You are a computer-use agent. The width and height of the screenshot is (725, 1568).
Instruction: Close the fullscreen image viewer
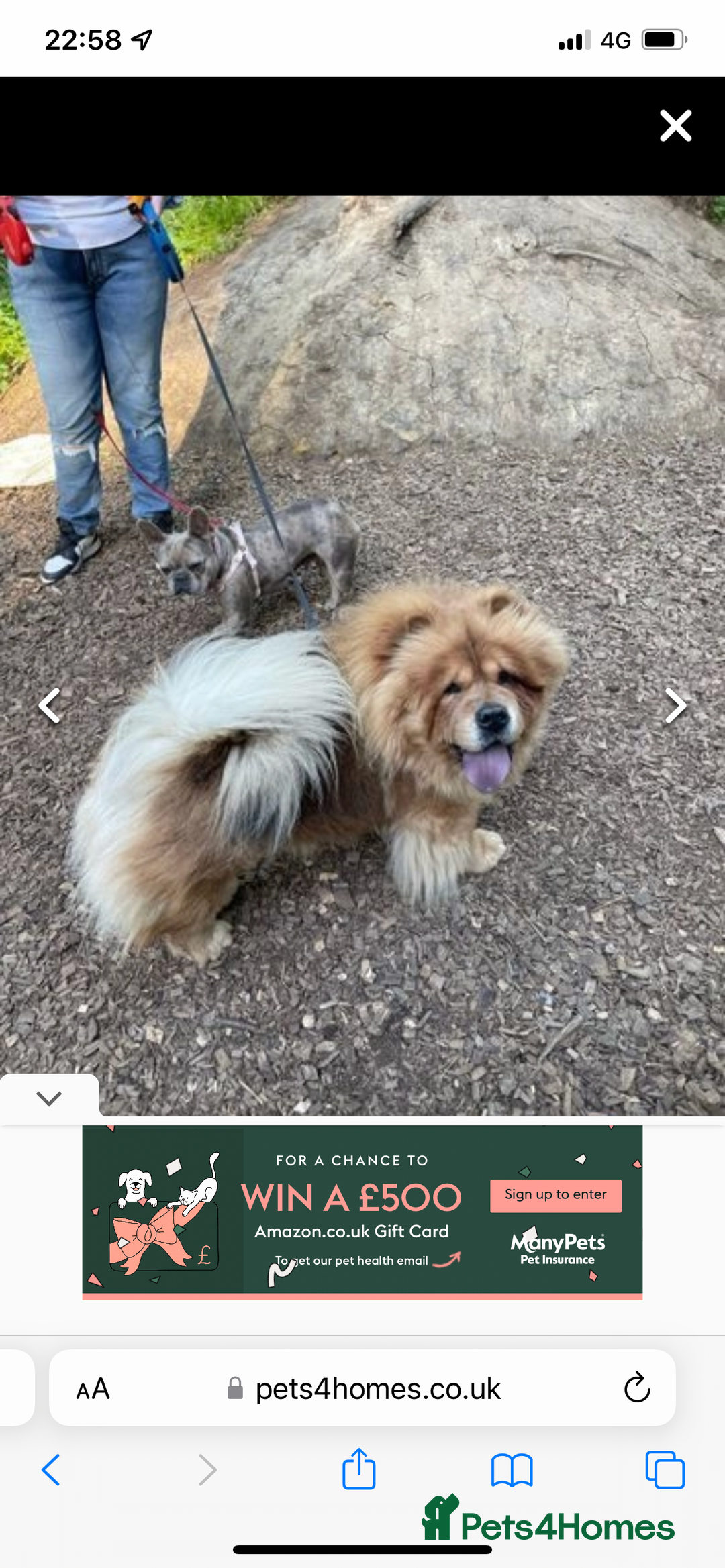pyautogui.click(x=675, y=125)
